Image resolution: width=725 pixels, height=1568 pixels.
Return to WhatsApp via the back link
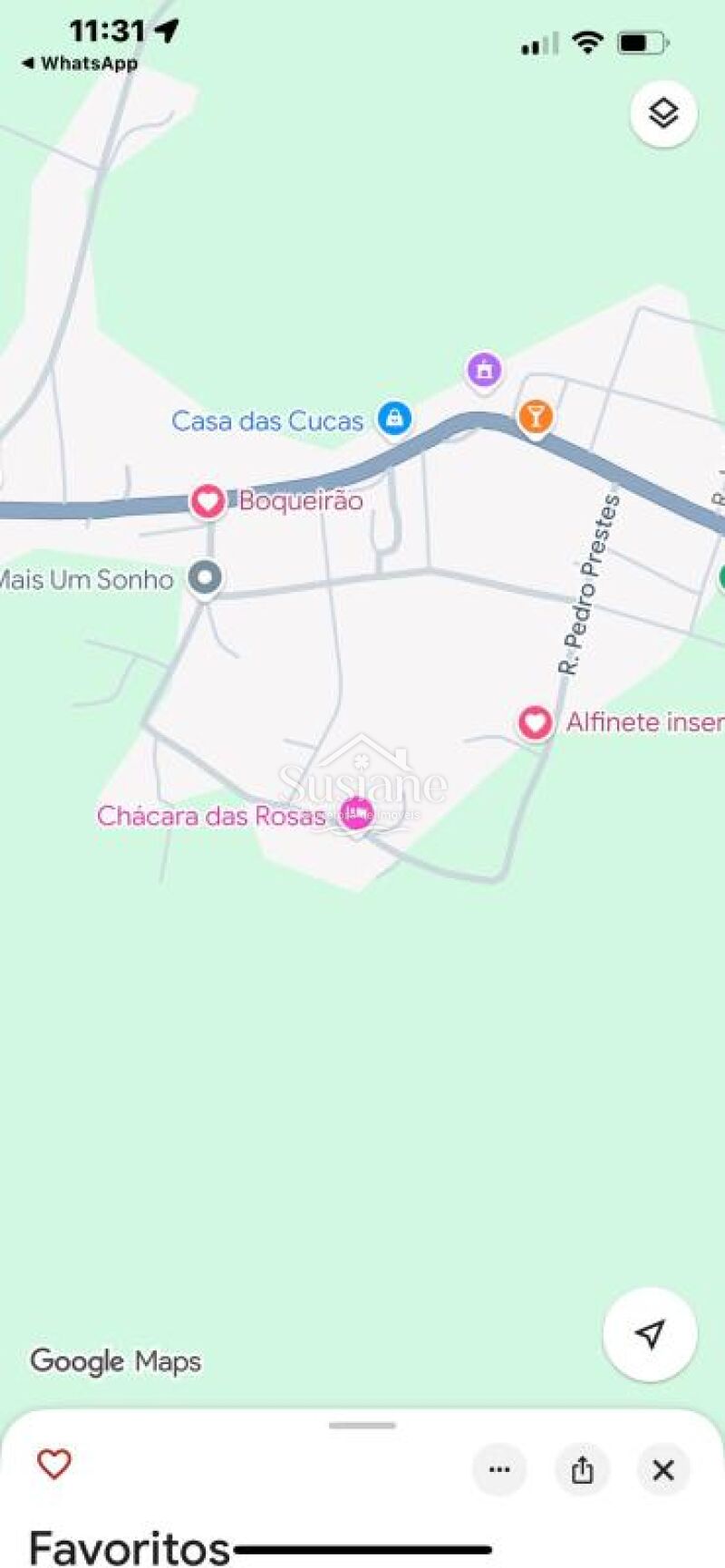80,63
